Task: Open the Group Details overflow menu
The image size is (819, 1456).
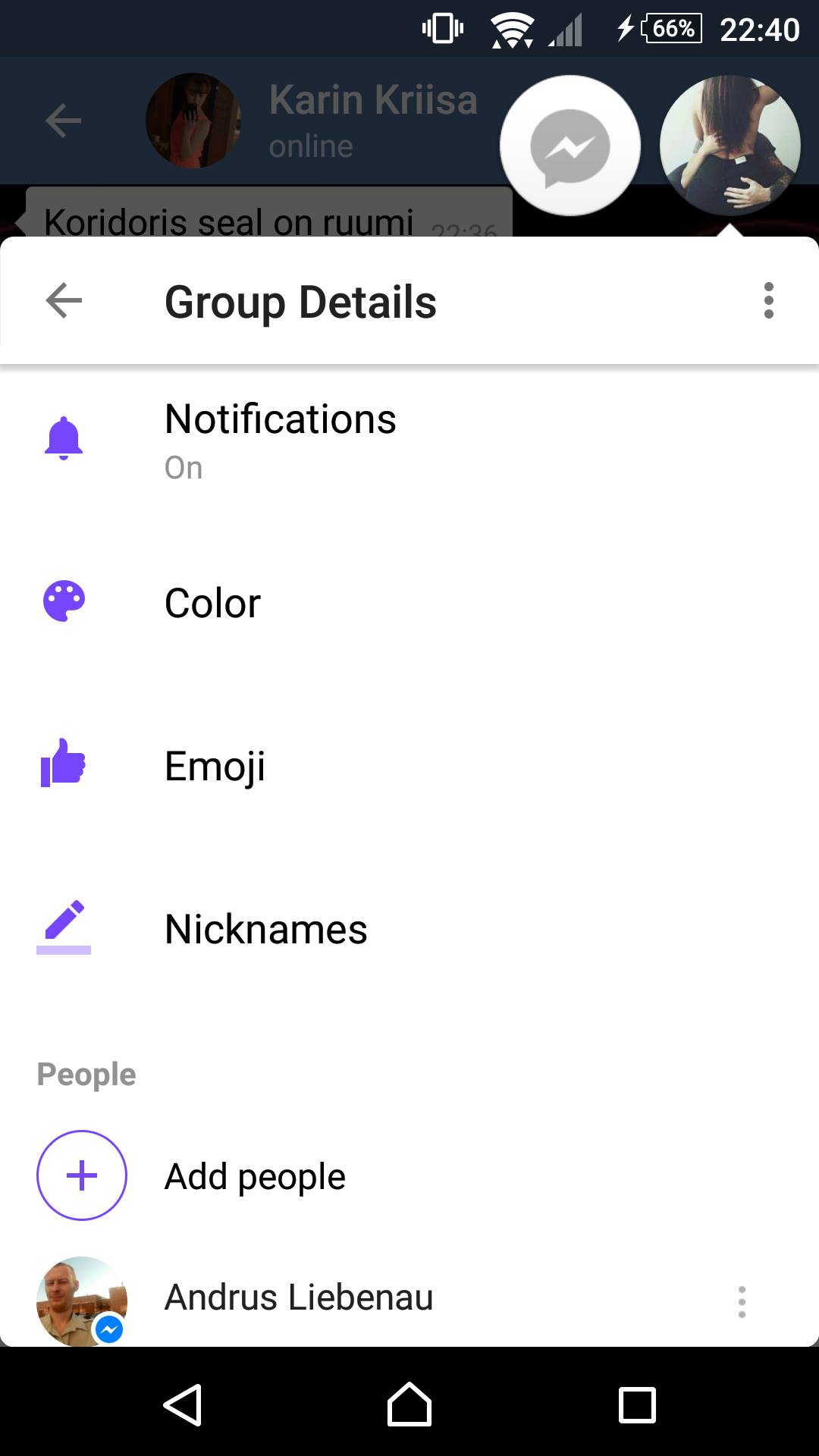Action: [769, 301]
